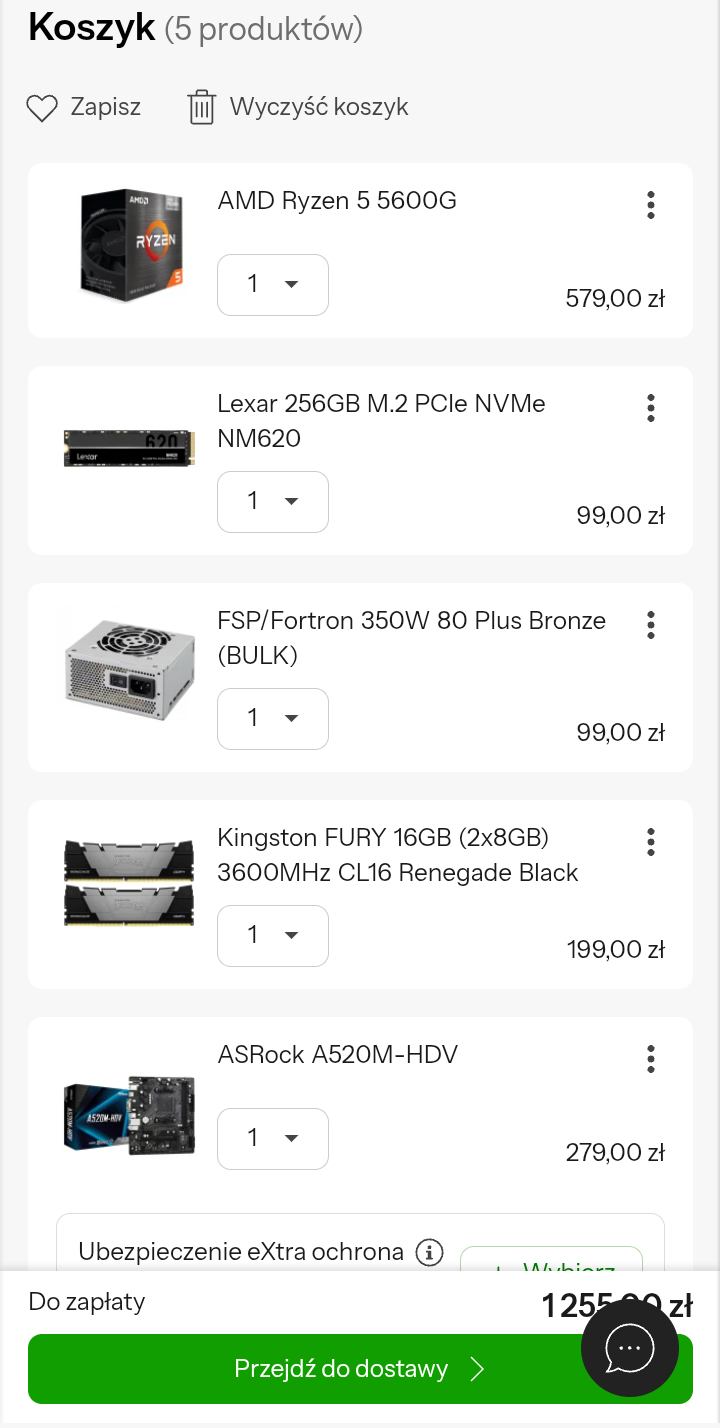
Task: Open options menu for FSP/Fortron 350W
Action: (651, 625)
